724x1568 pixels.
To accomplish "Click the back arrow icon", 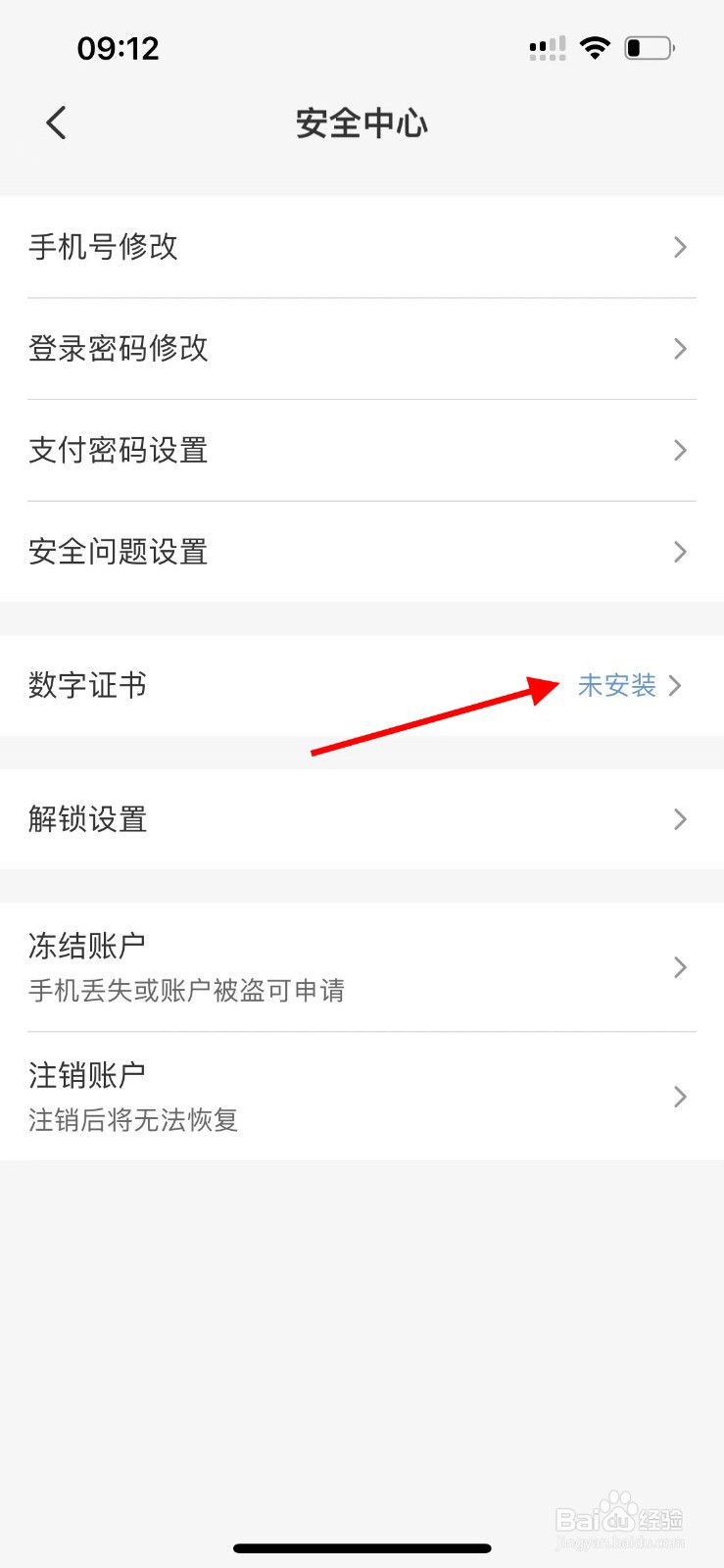I will point(55,122).
